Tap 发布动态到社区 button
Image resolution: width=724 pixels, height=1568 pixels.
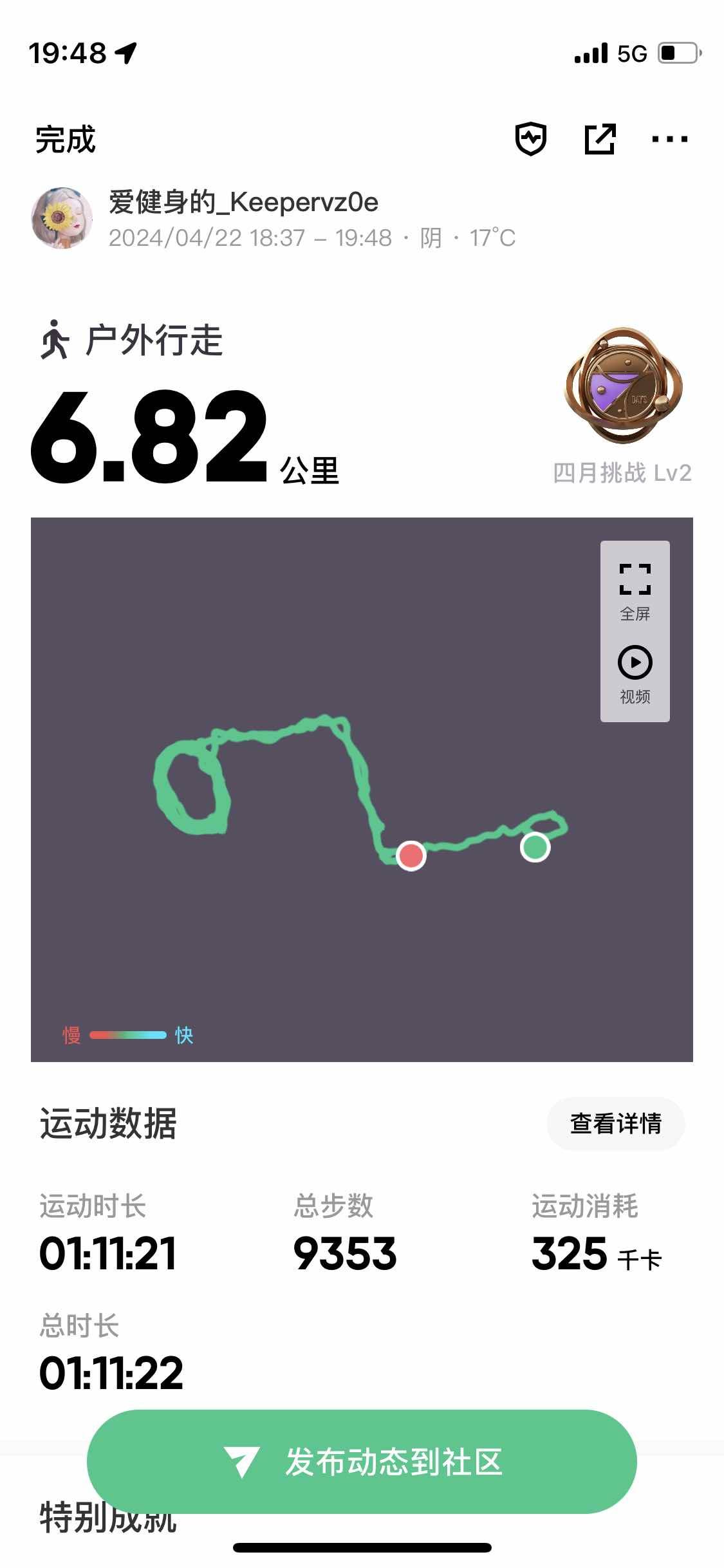click(x=362, y=1462)
